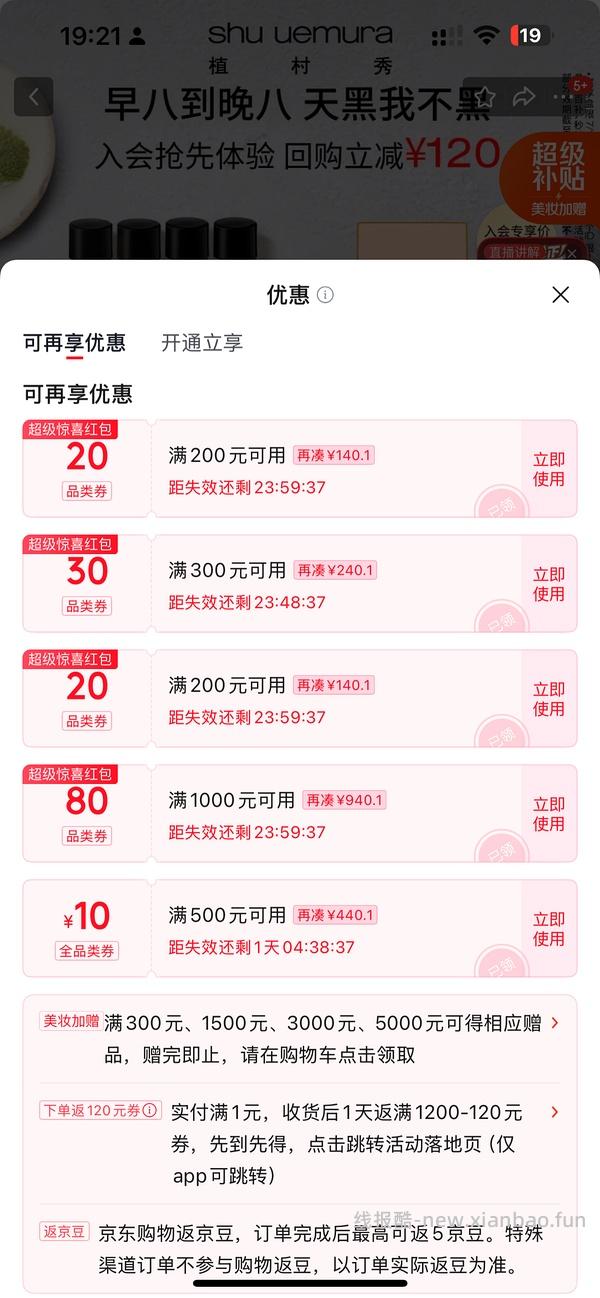Select the 可再享优惠 tab
The image size is (600, 1298).
(74, 343)
